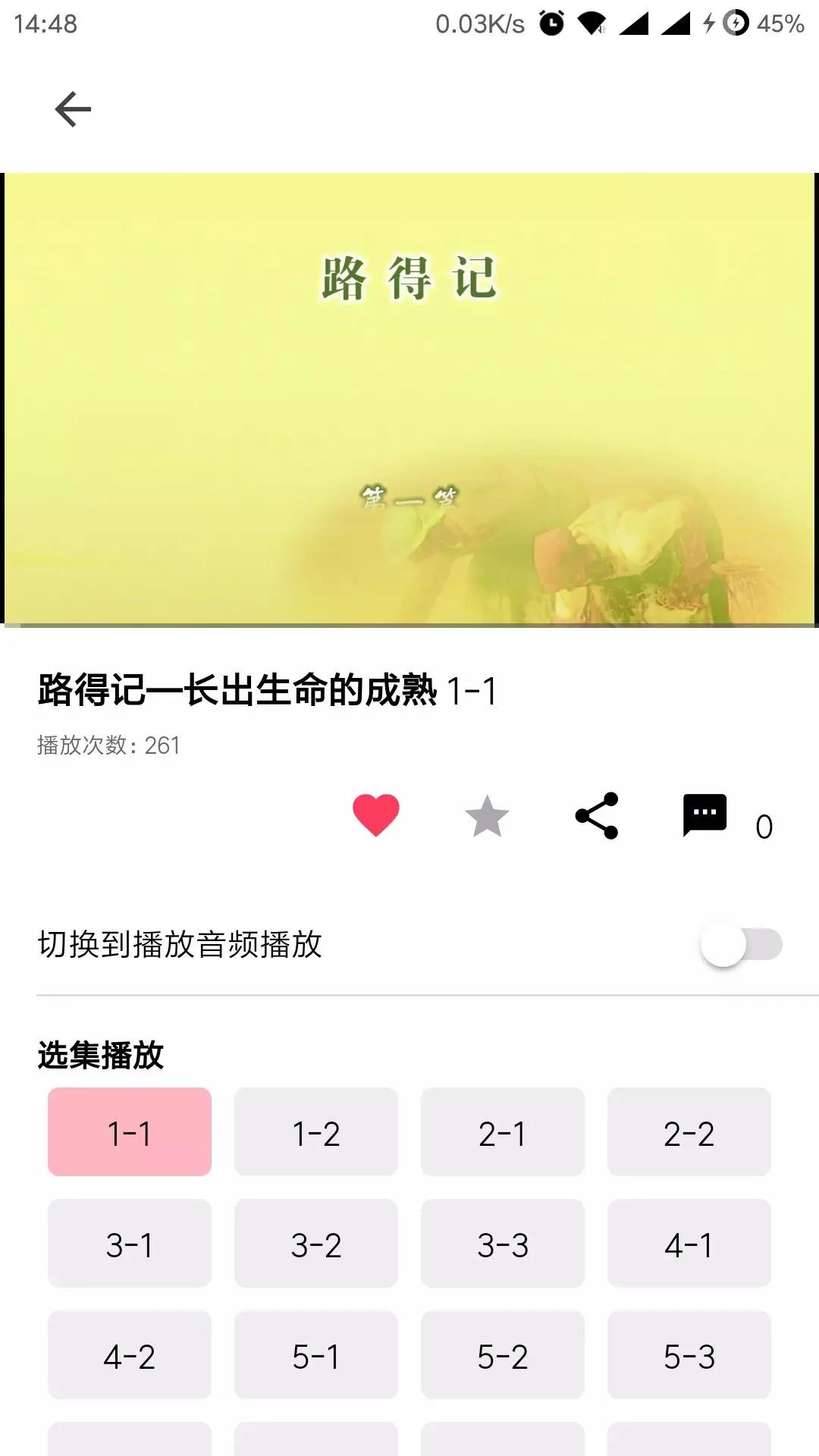Viewport: 819px width, 1456px height.
Task: Play episode 2-1
Action: point(503,1132)
